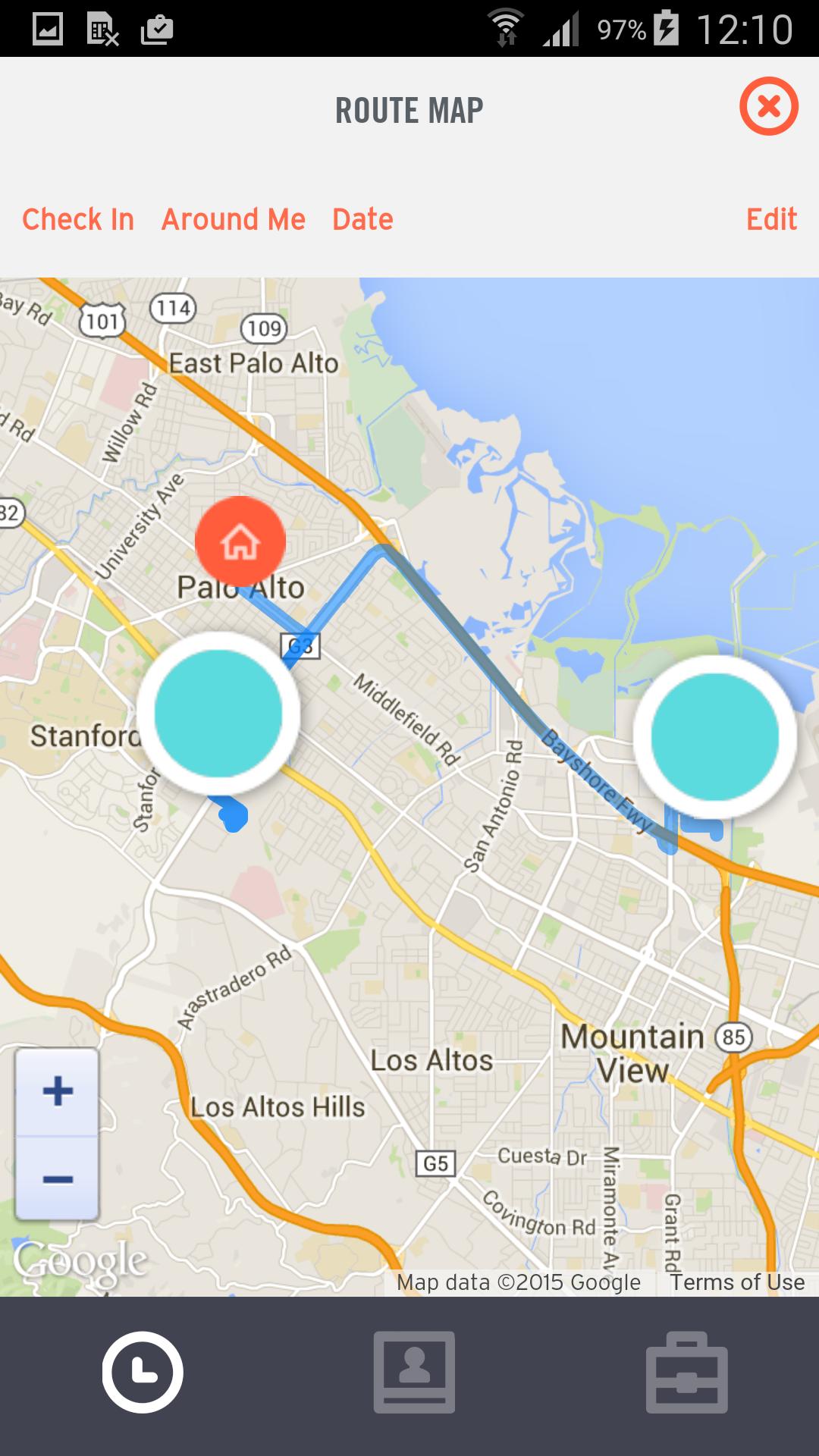Tap the Check In button
The width and height of the screenshot is (819, 1456).
[x=78, y=219]
